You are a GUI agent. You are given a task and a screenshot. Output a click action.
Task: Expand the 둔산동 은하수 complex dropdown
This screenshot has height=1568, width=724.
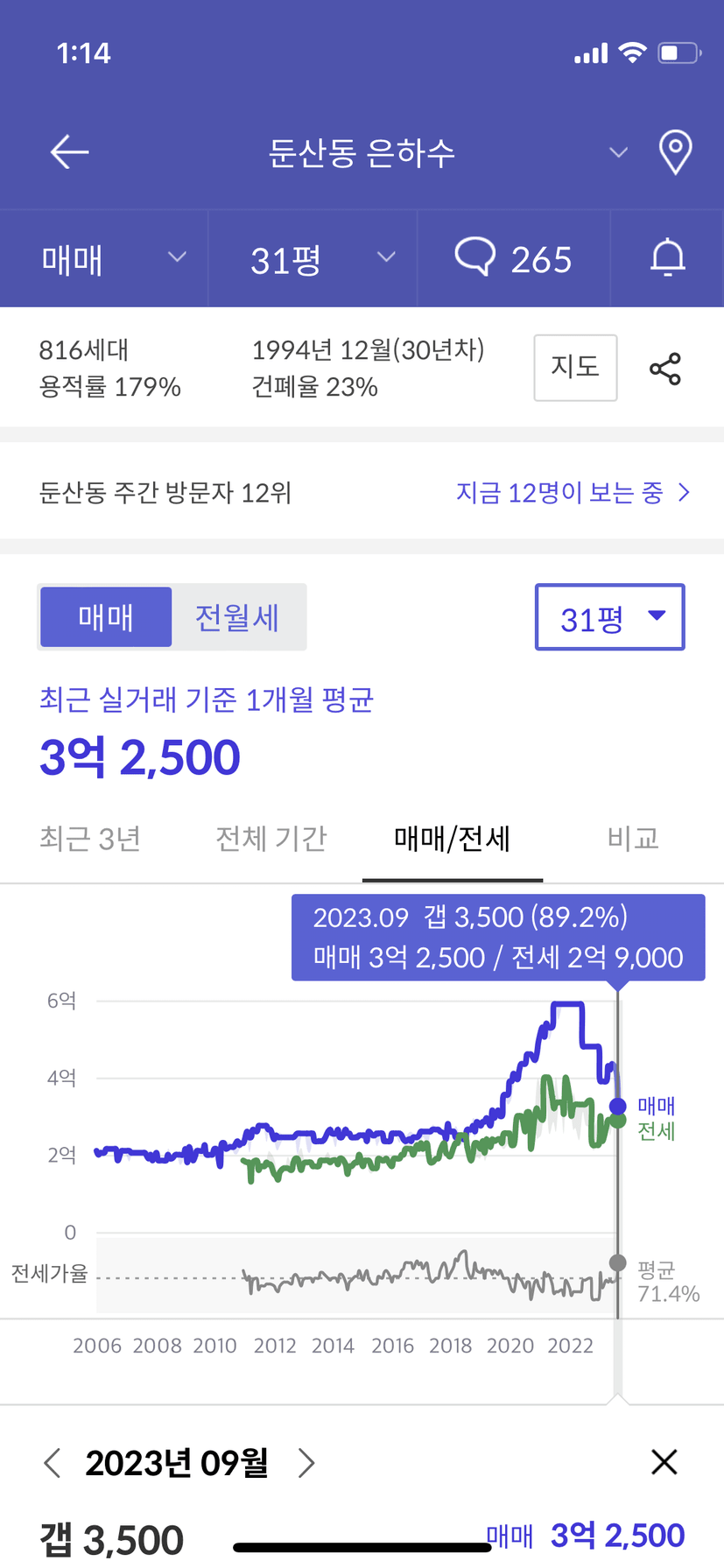point(618,152)
